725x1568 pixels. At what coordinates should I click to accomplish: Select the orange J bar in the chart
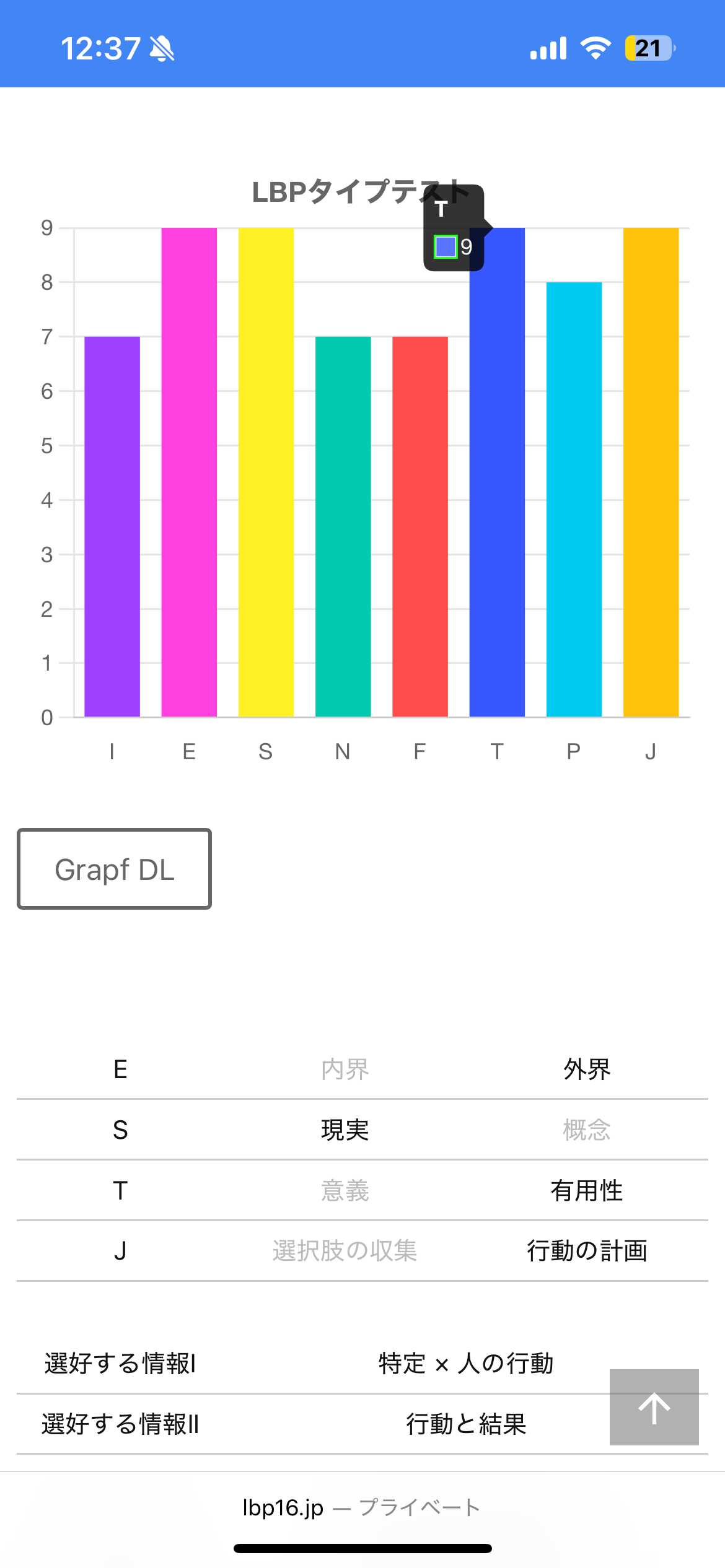(651, 473)
